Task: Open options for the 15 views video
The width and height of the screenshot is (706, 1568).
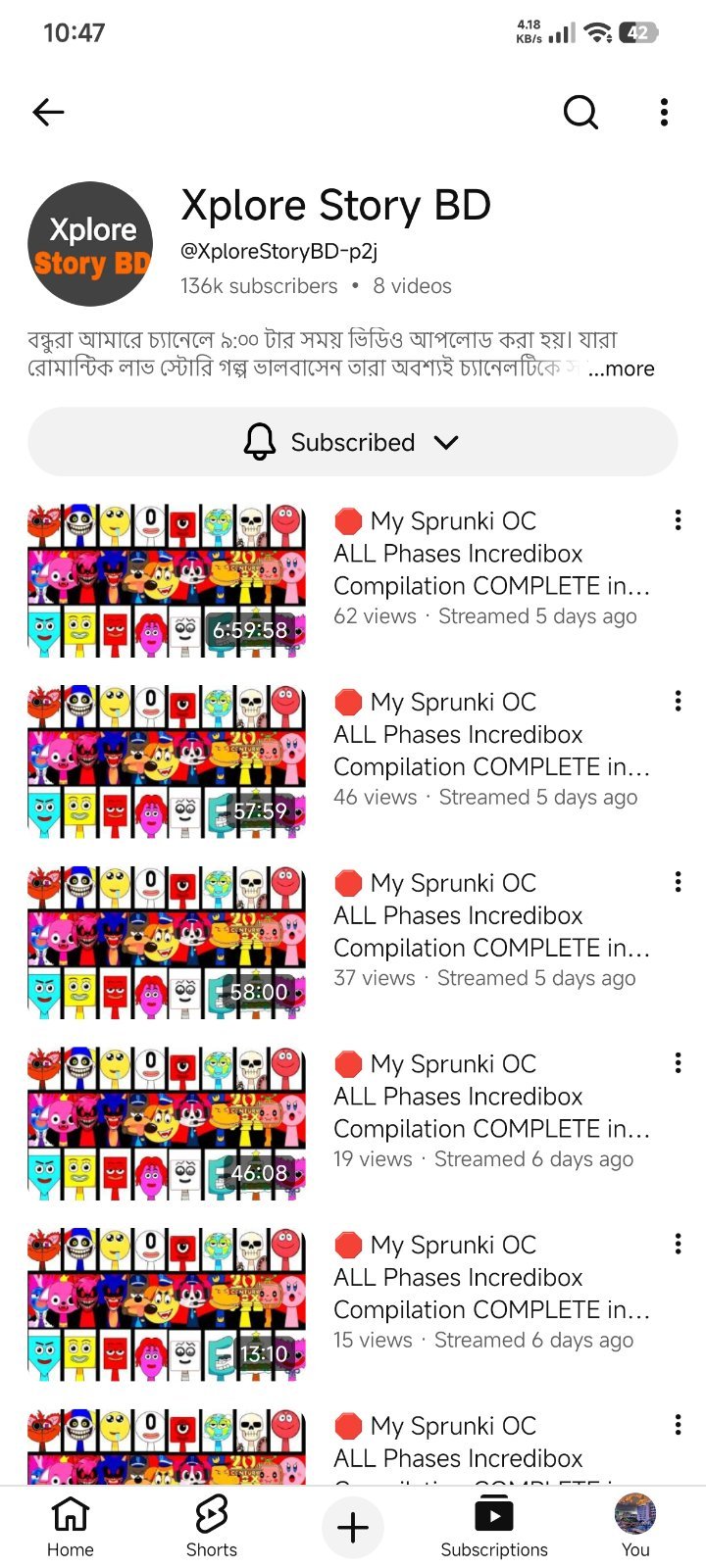Action: click(x=678, y=1245)
